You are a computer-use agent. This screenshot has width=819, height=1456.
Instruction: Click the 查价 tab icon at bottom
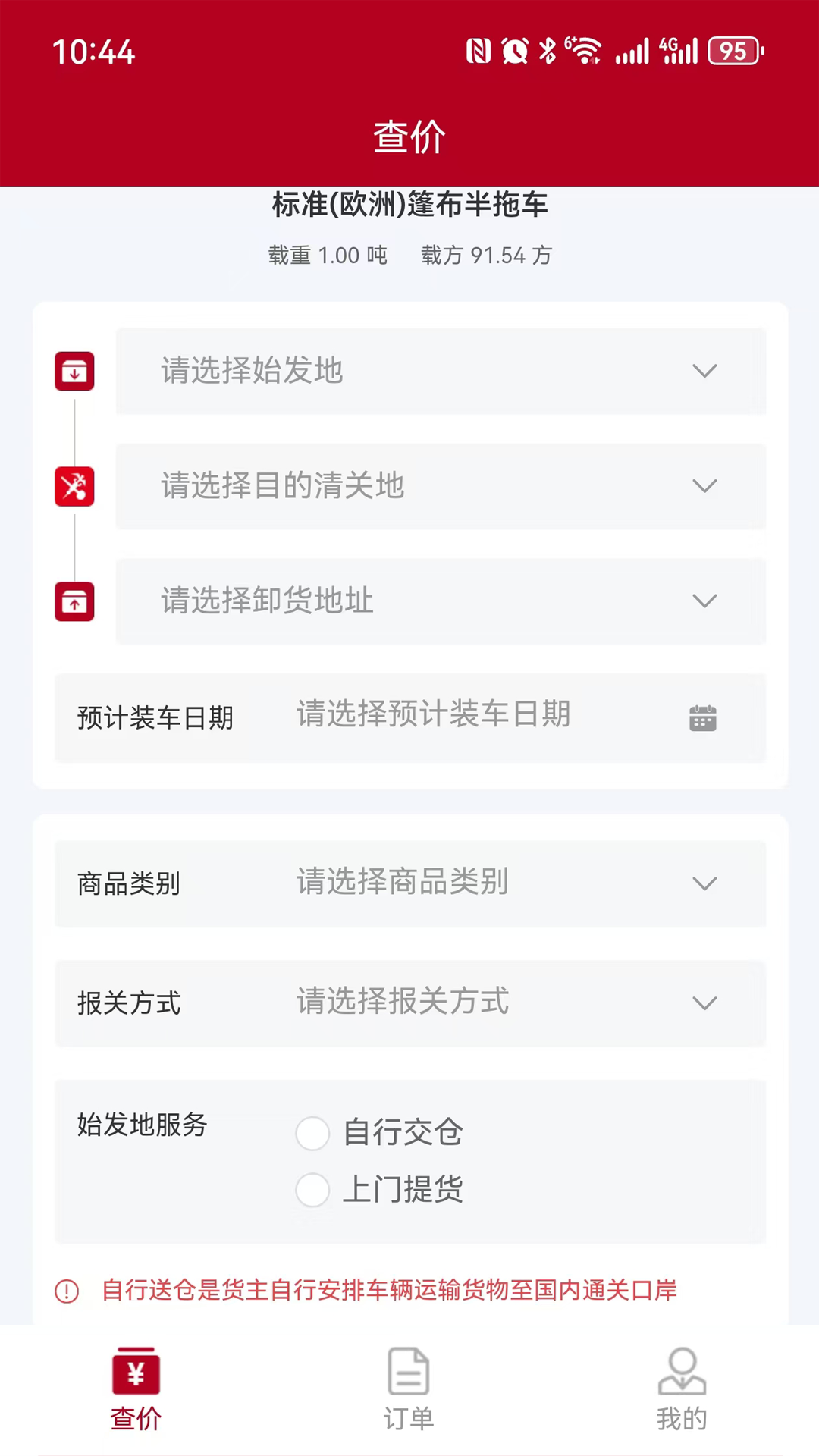coord(135,1373)
